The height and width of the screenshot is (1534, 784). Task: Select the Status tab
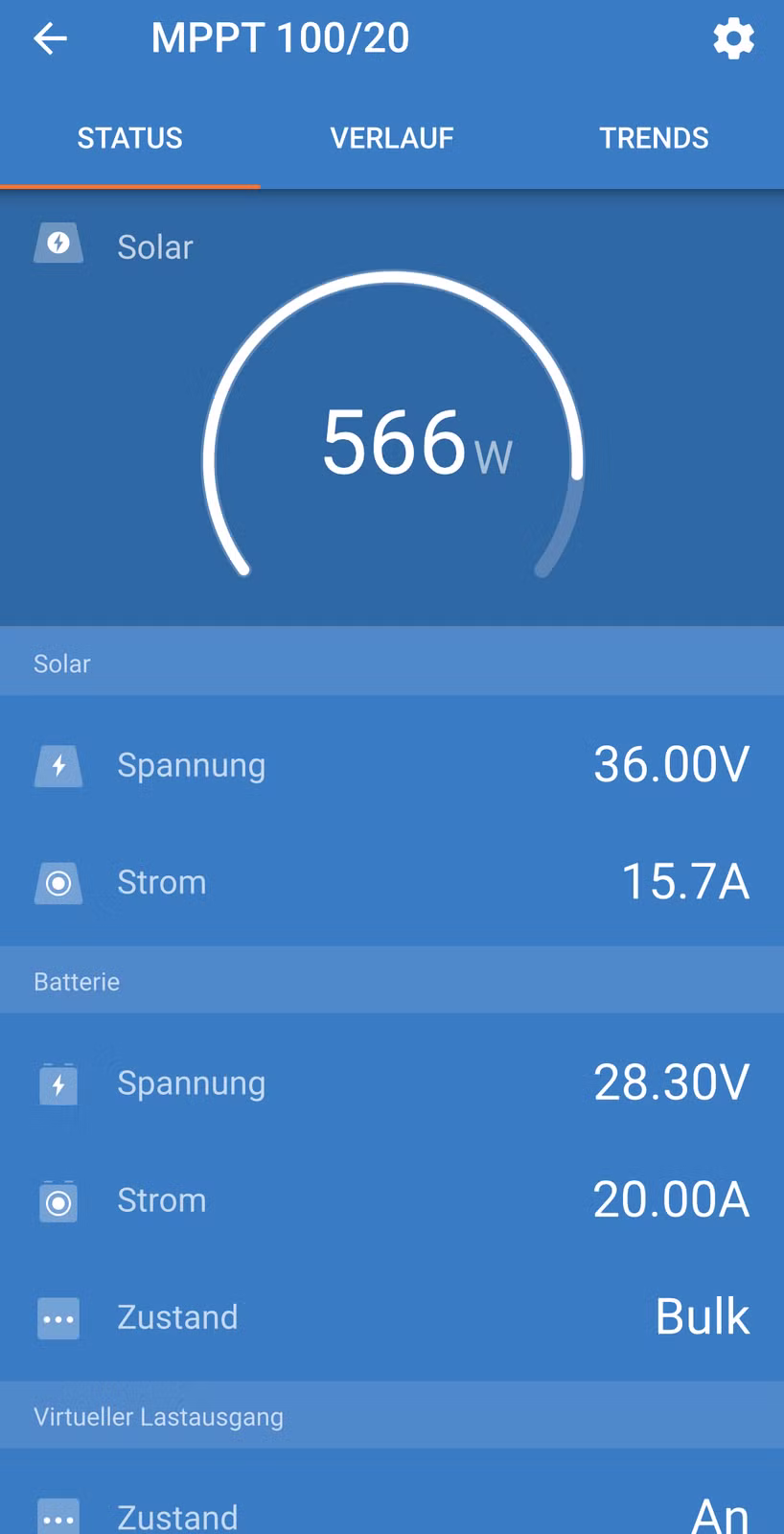point(129,138)
